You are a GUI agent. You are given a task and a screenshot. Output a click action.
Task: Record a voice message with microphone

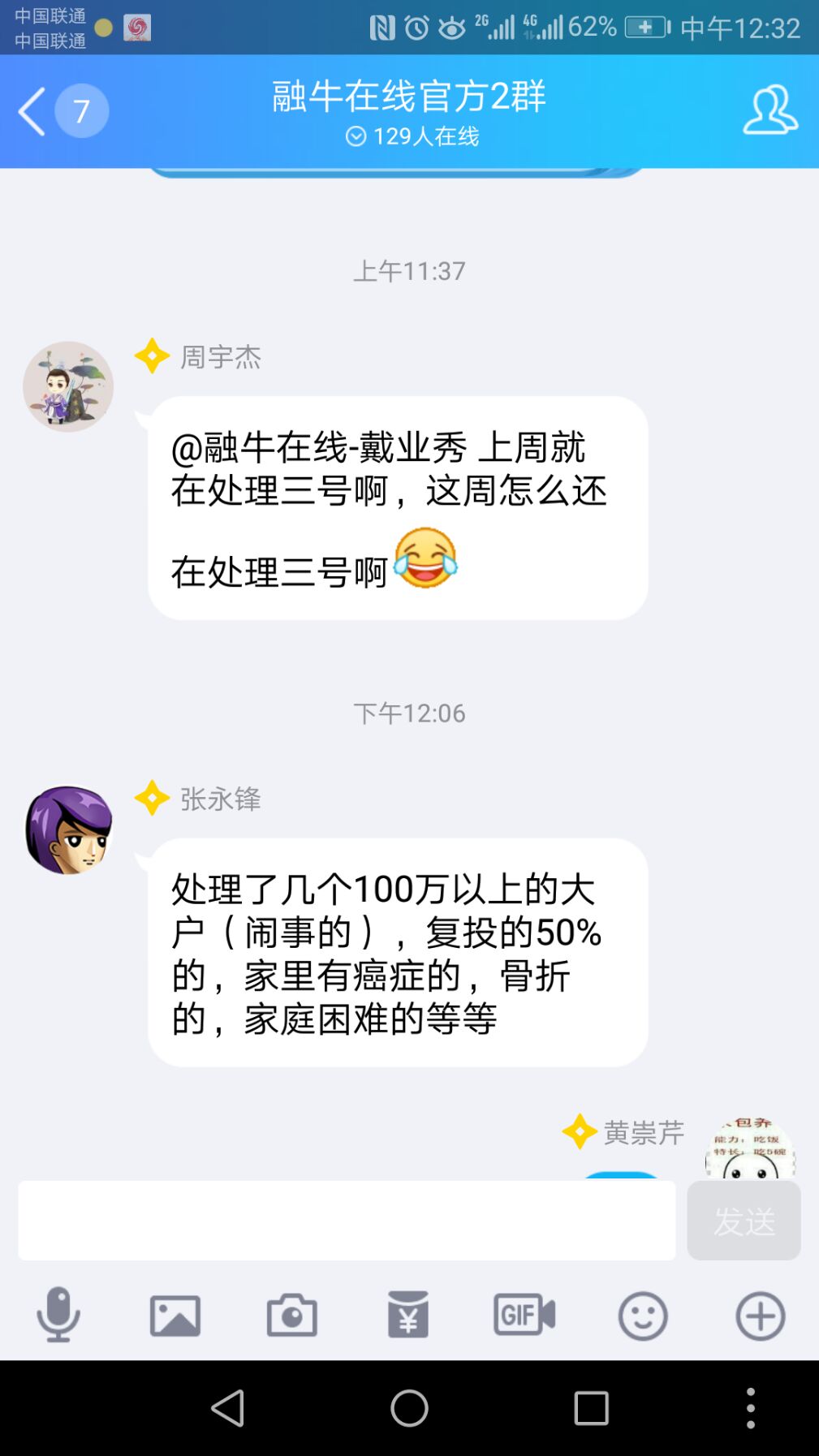coord(58,1314)
